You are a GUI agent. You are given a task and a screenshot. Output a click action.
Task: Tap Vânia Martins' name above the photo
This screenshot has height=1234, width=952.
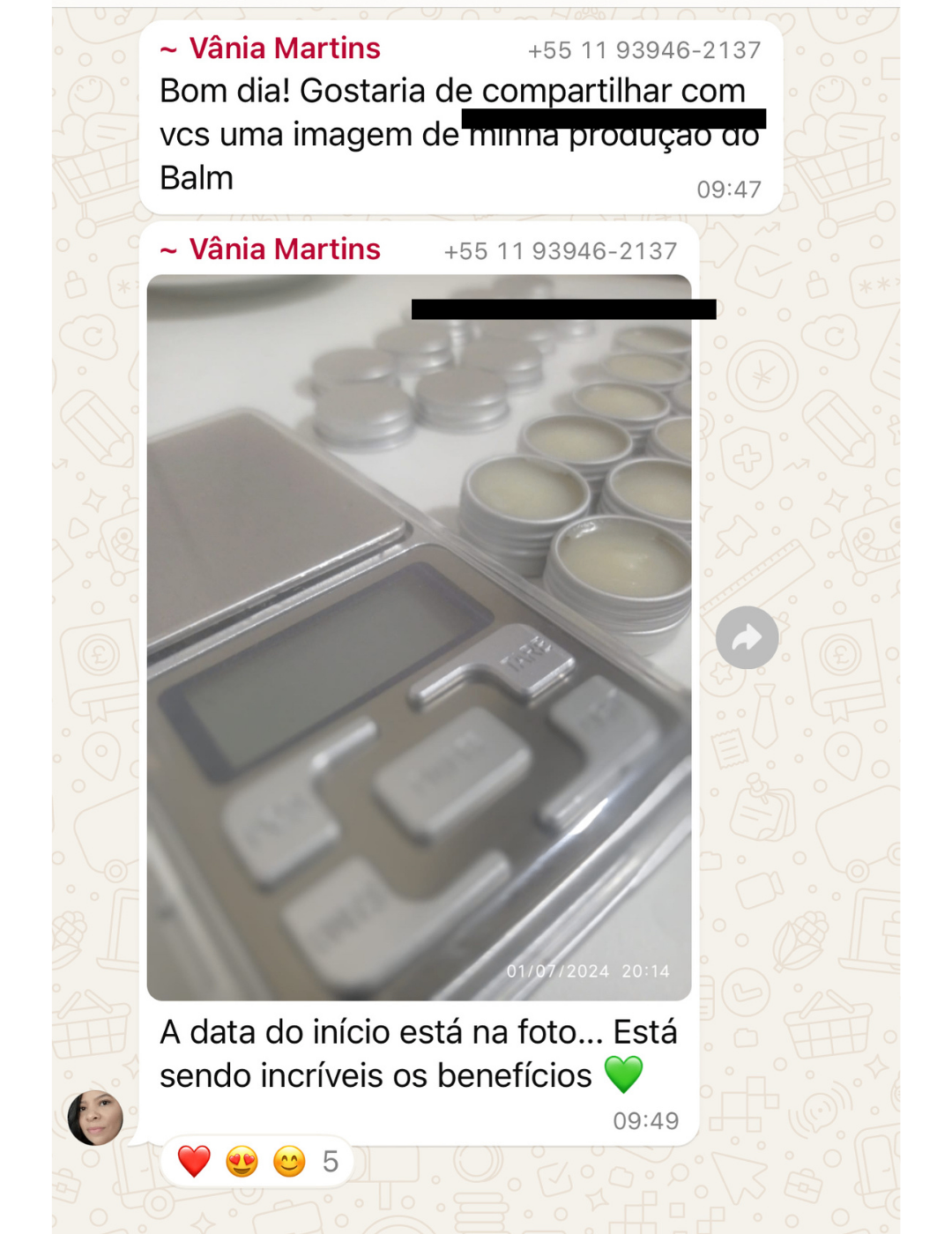[x=284, y=249]
